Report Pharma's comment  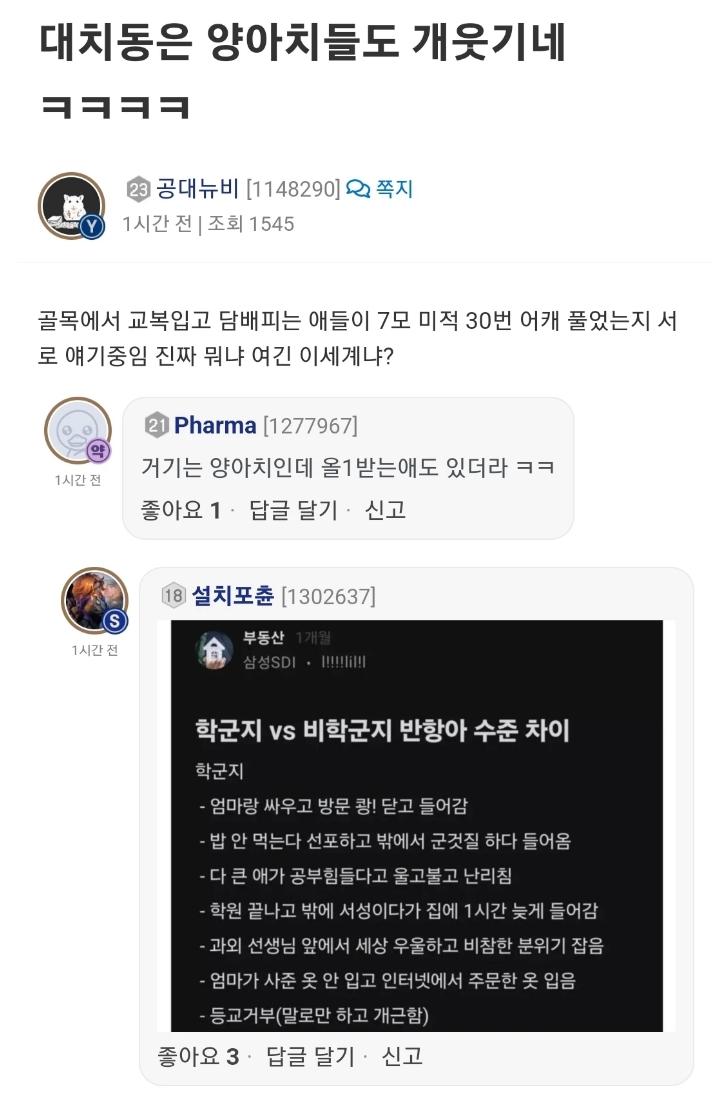(x=385, y=510)
